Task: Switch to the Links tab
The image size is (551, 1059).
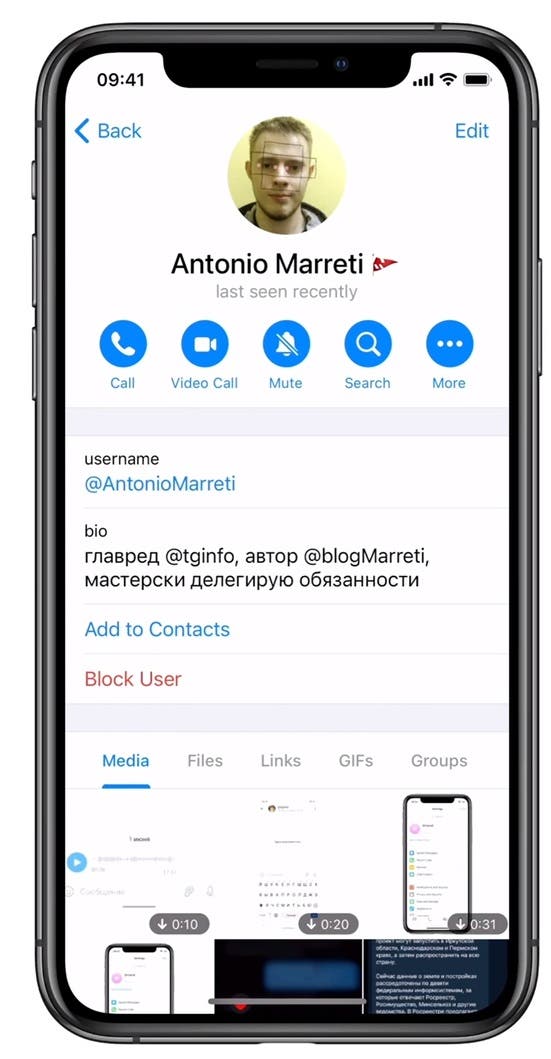Action: (281, 760)
